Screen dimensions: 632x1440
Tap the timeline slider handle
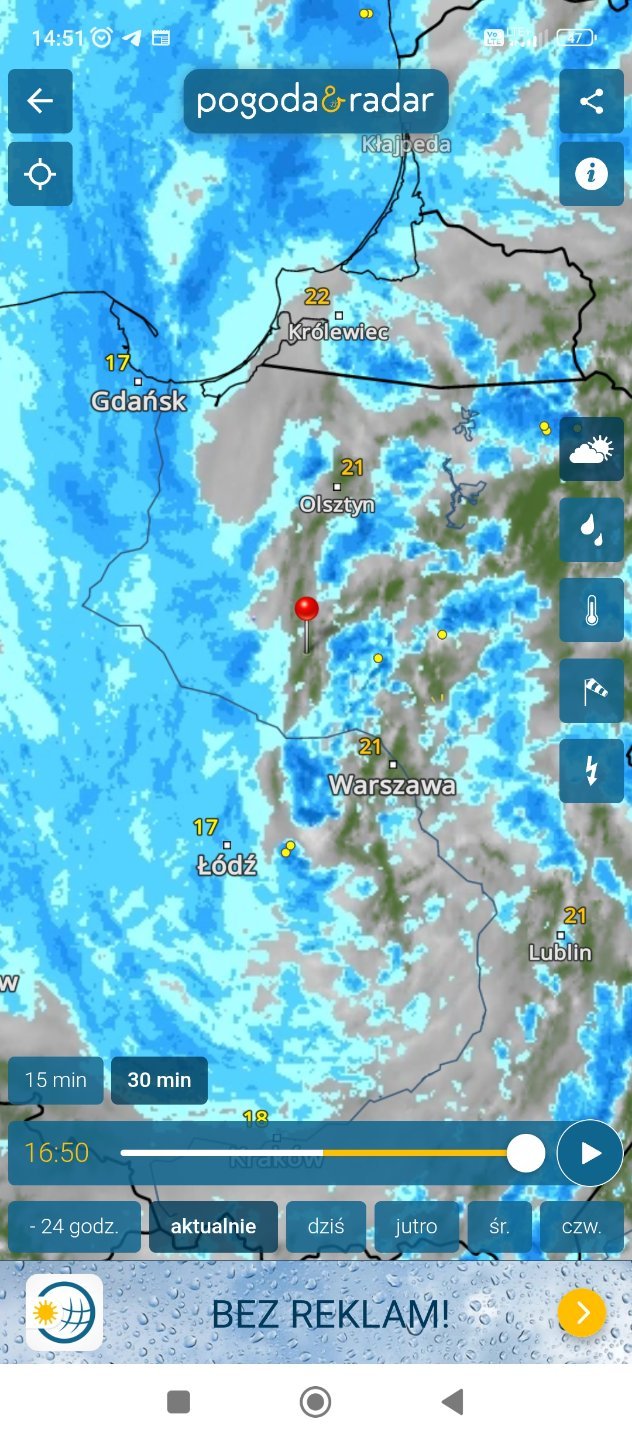point(526,1153)
